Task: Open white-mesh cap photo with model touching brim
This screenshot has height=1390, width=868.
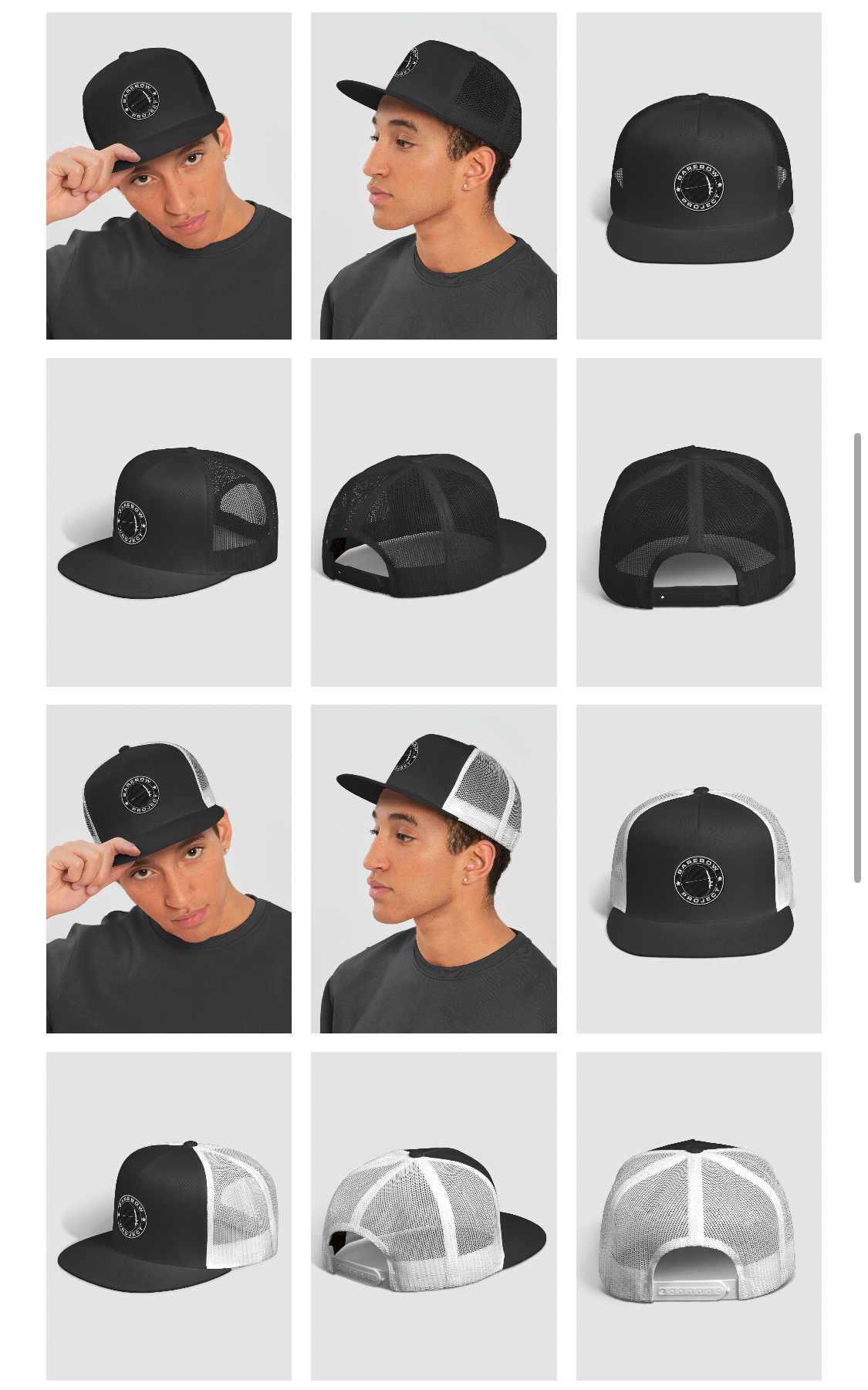Action: (x=168, y=868)
